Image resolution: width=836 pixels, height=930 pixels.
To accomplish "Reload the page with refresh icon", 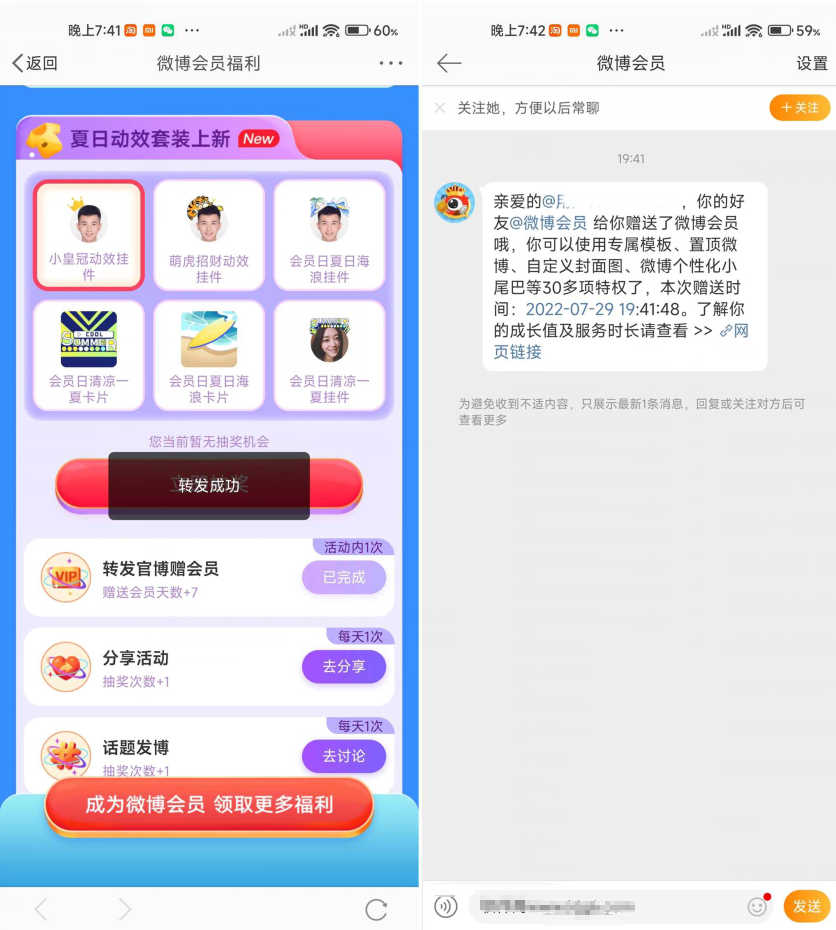I will [376, 909].
